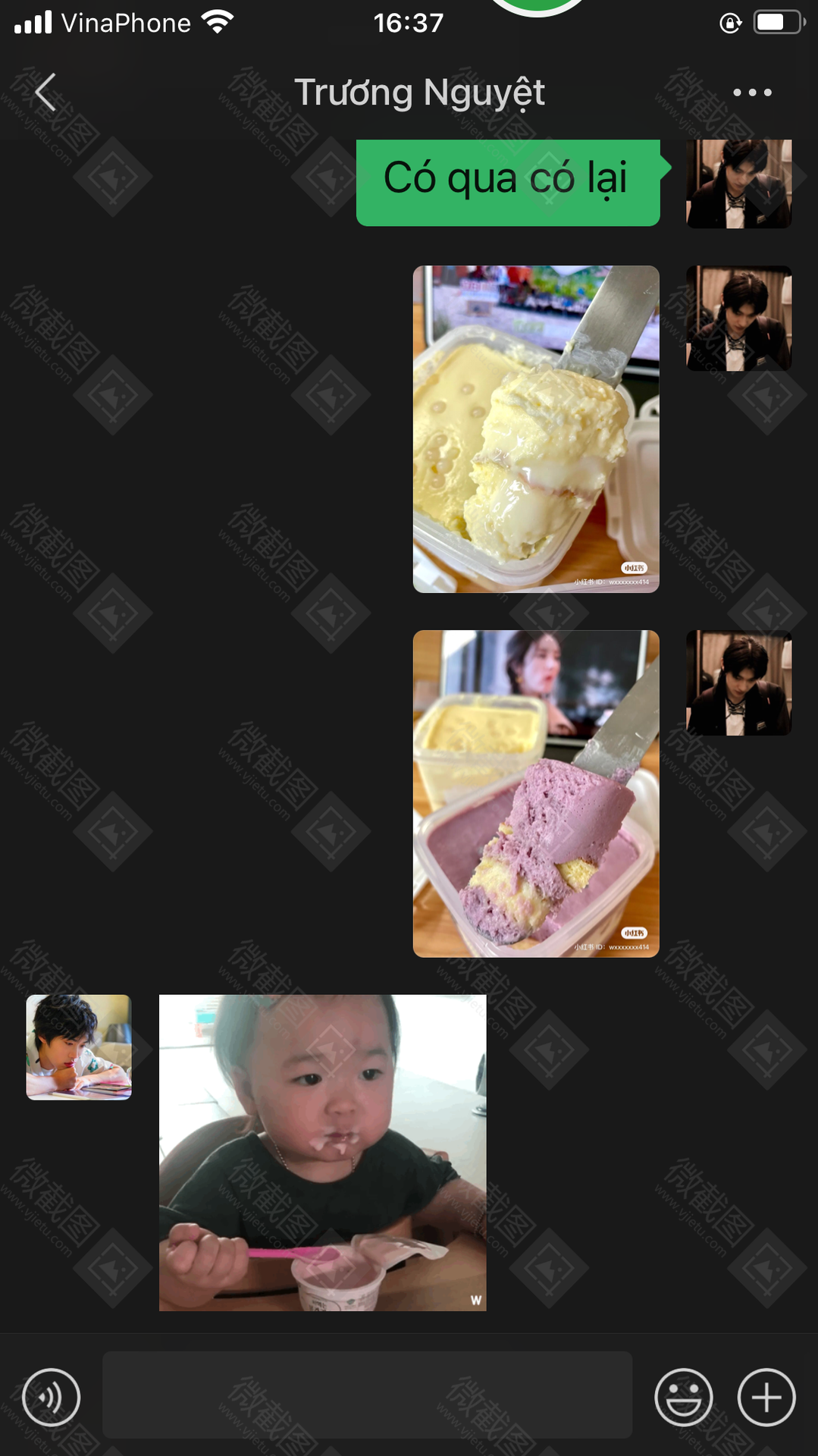This screenshot has width=818, height=1456.
Task: Go back using the top-left arrow
Action: point(45,93)
